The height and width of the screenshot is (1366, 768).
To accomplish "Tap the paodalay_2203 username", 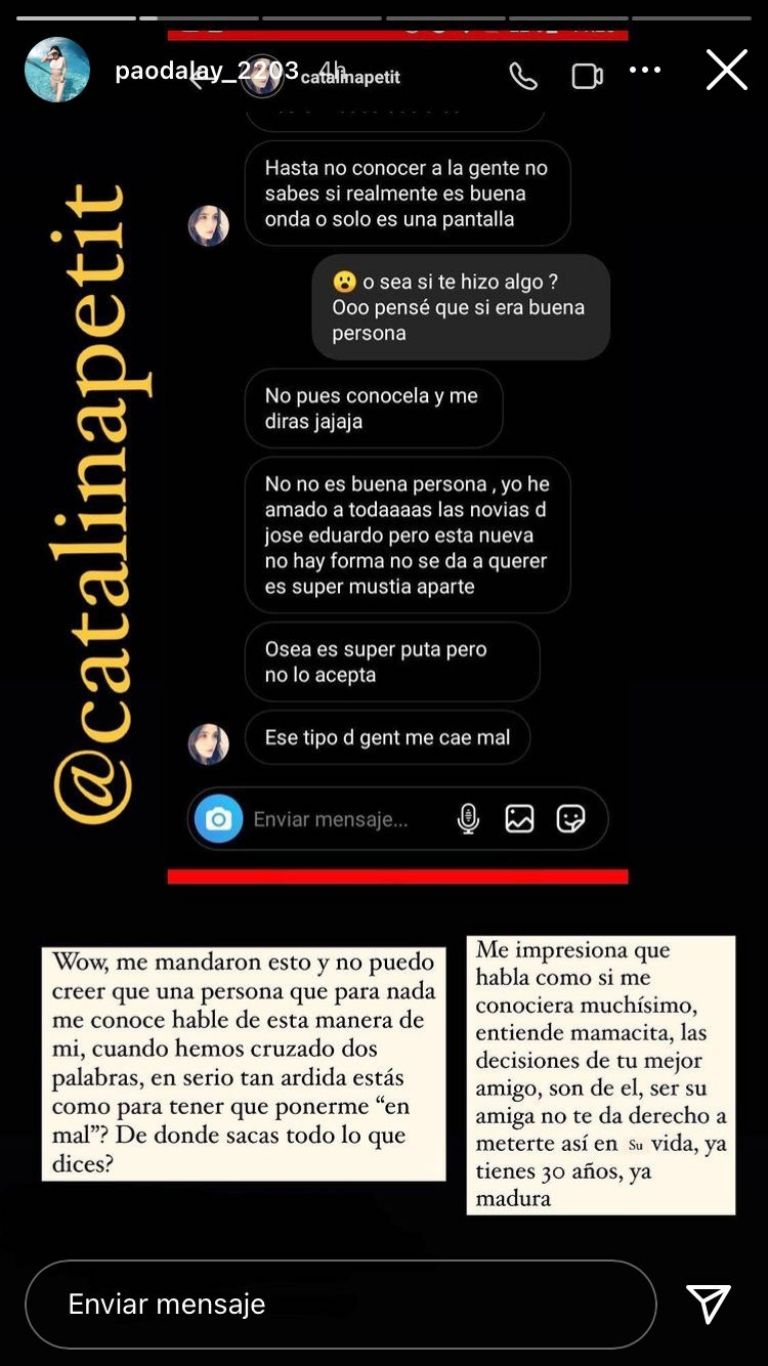I will [206, 71].
